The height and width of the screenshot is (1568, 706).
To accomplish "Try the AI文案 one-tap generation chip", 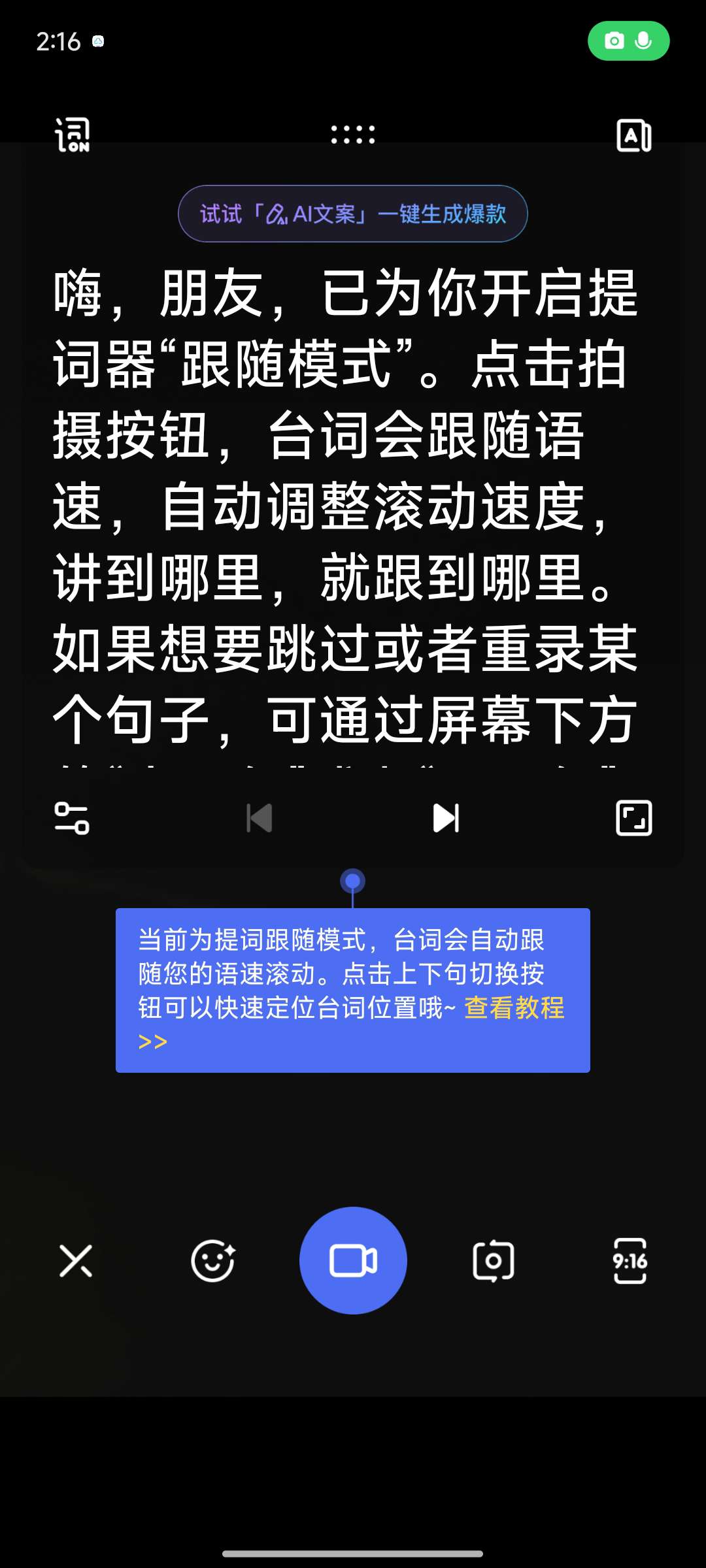I will (353, 214).
